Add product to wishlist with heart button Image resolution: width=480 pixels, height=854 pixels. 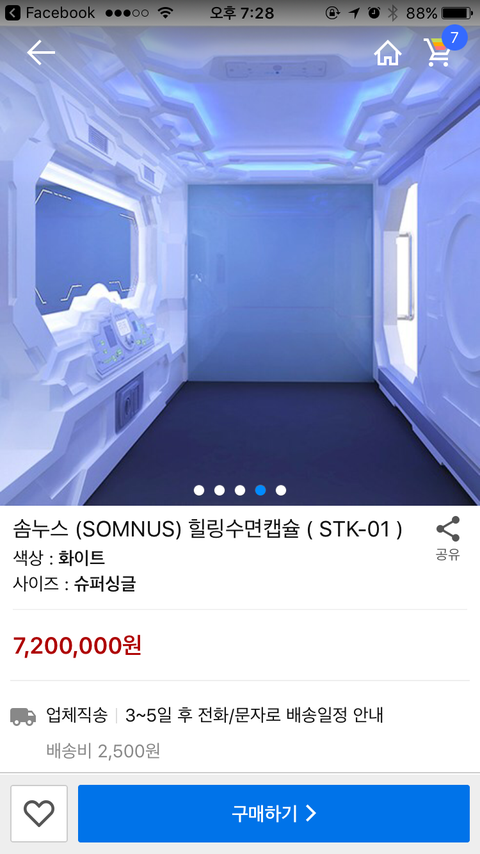tap(39, 813)
